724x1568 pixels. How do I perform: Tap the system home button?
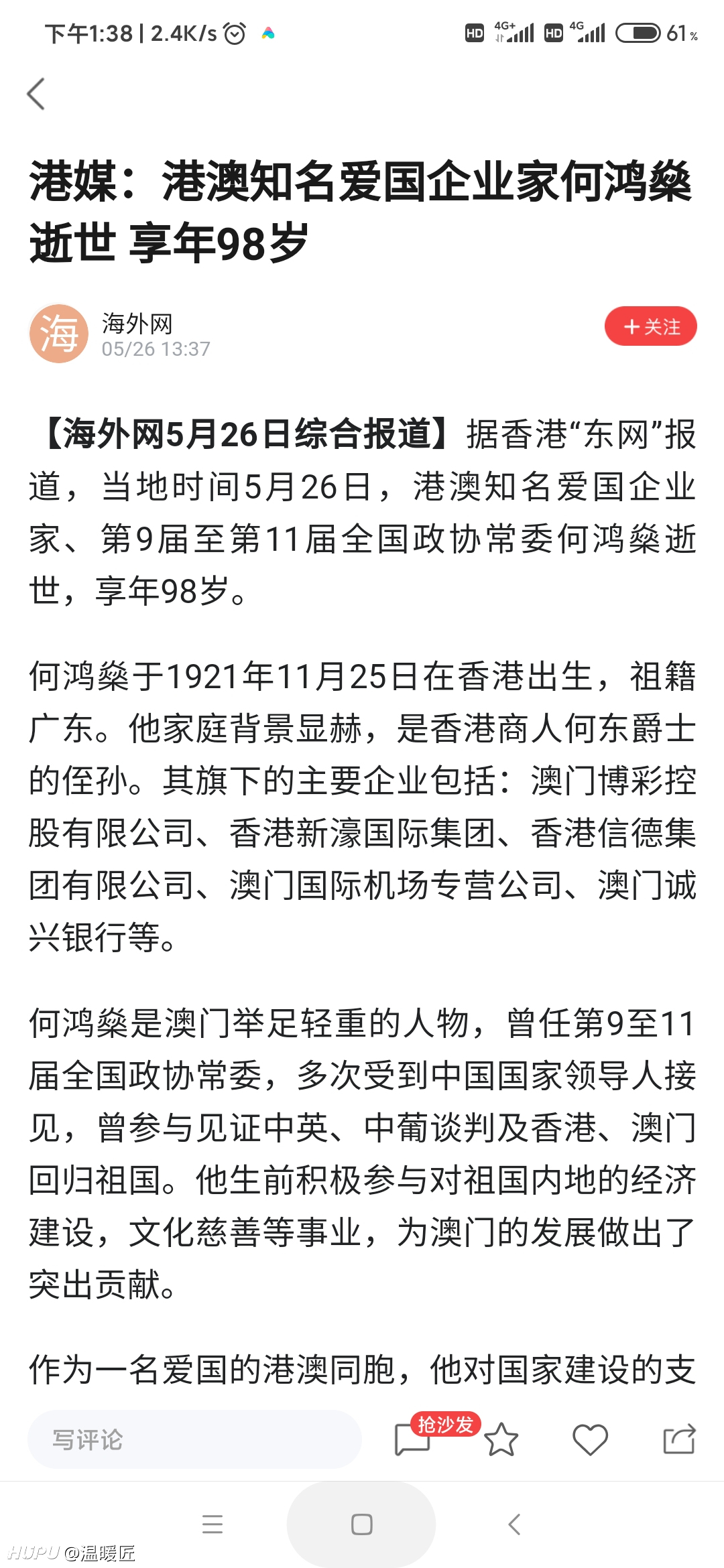click(362, 1525)
